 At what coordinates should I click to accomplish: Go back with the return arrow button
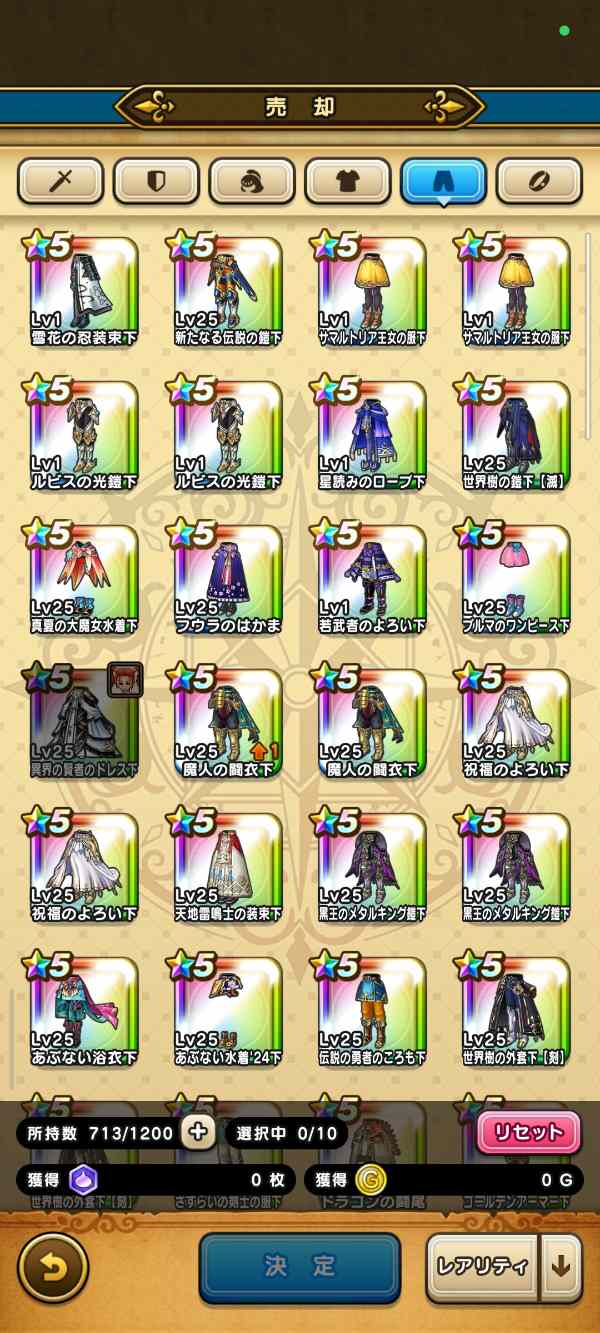(53, 1267)
